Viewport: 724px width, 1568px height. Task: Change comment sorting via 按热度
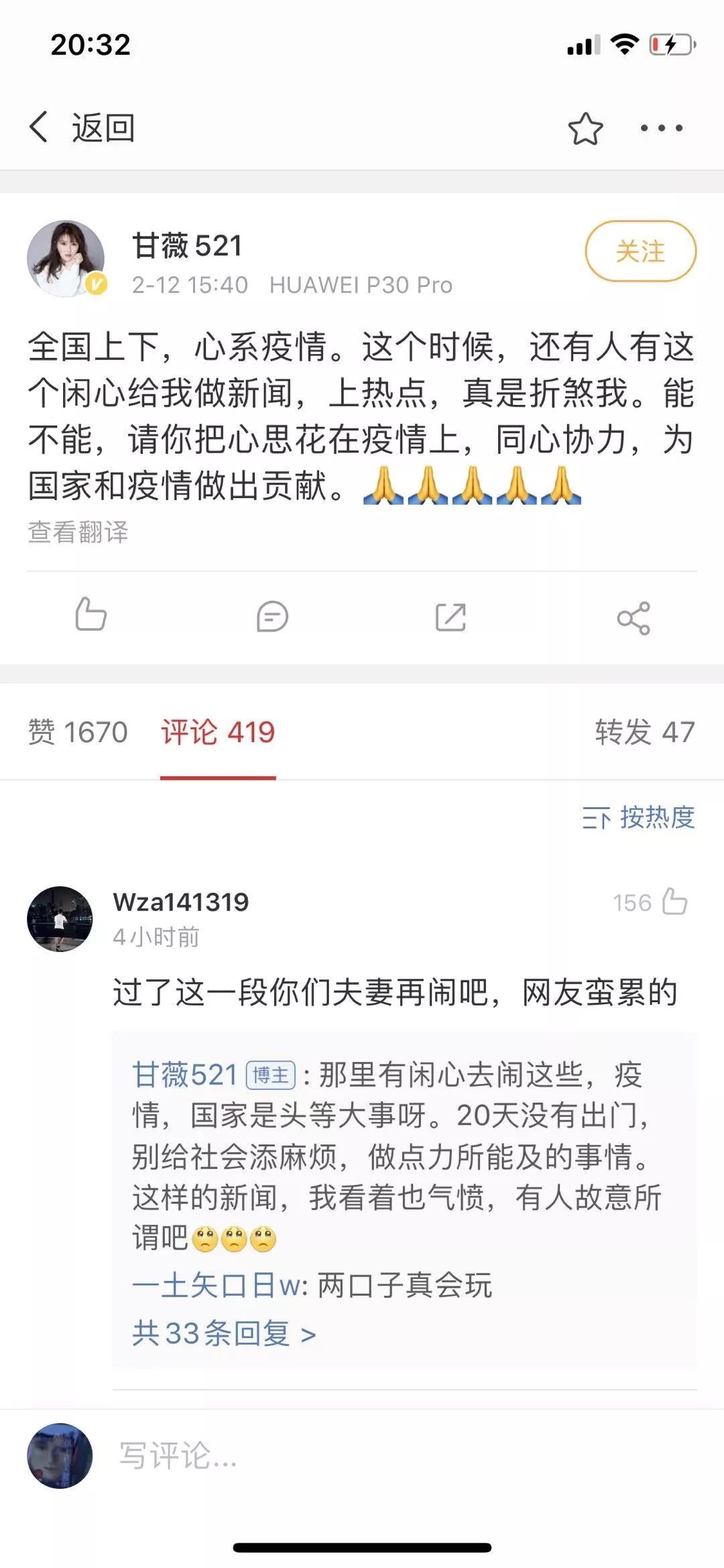(x=639, y=817)
